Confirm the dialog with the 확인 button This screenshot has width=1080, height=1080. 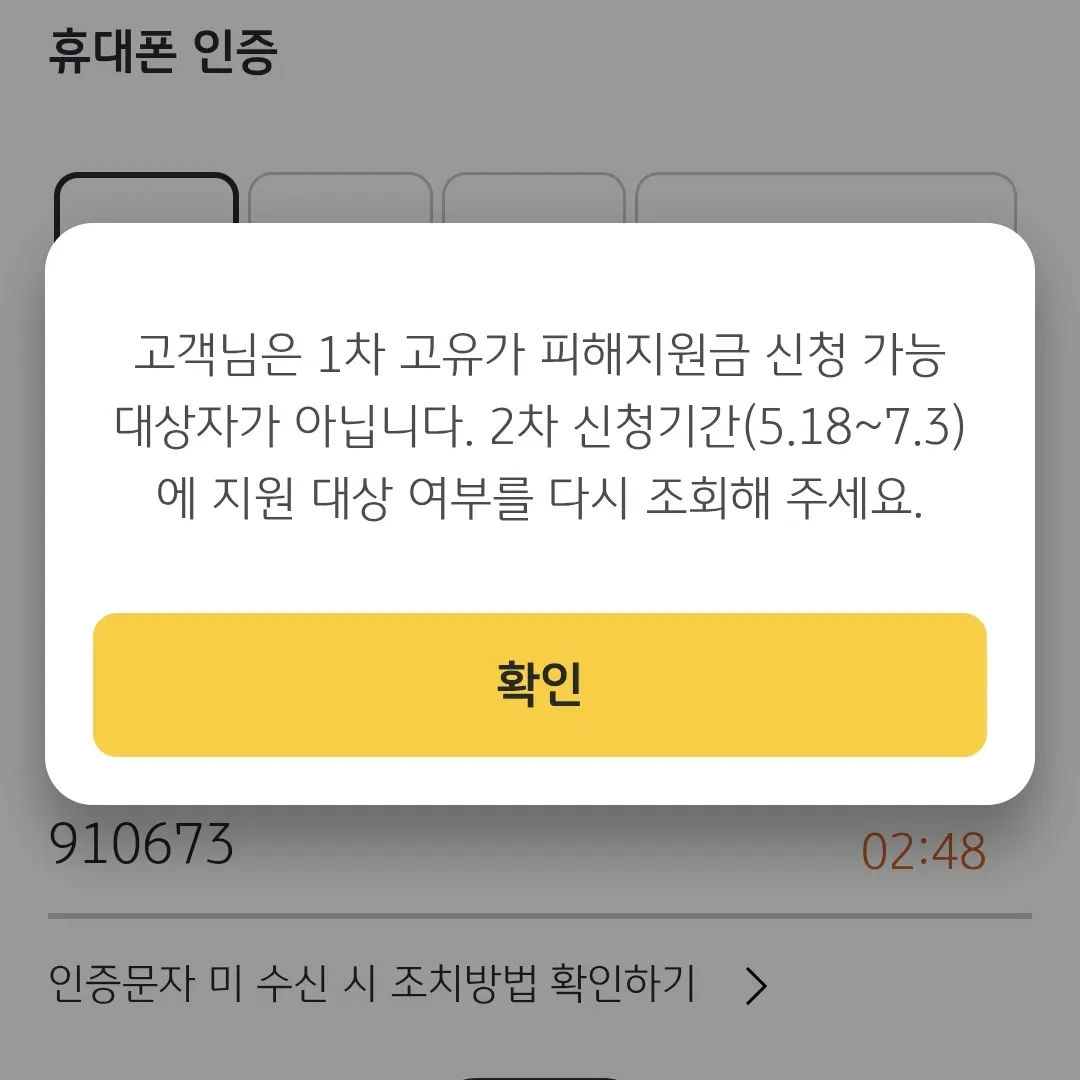point(539,685)
